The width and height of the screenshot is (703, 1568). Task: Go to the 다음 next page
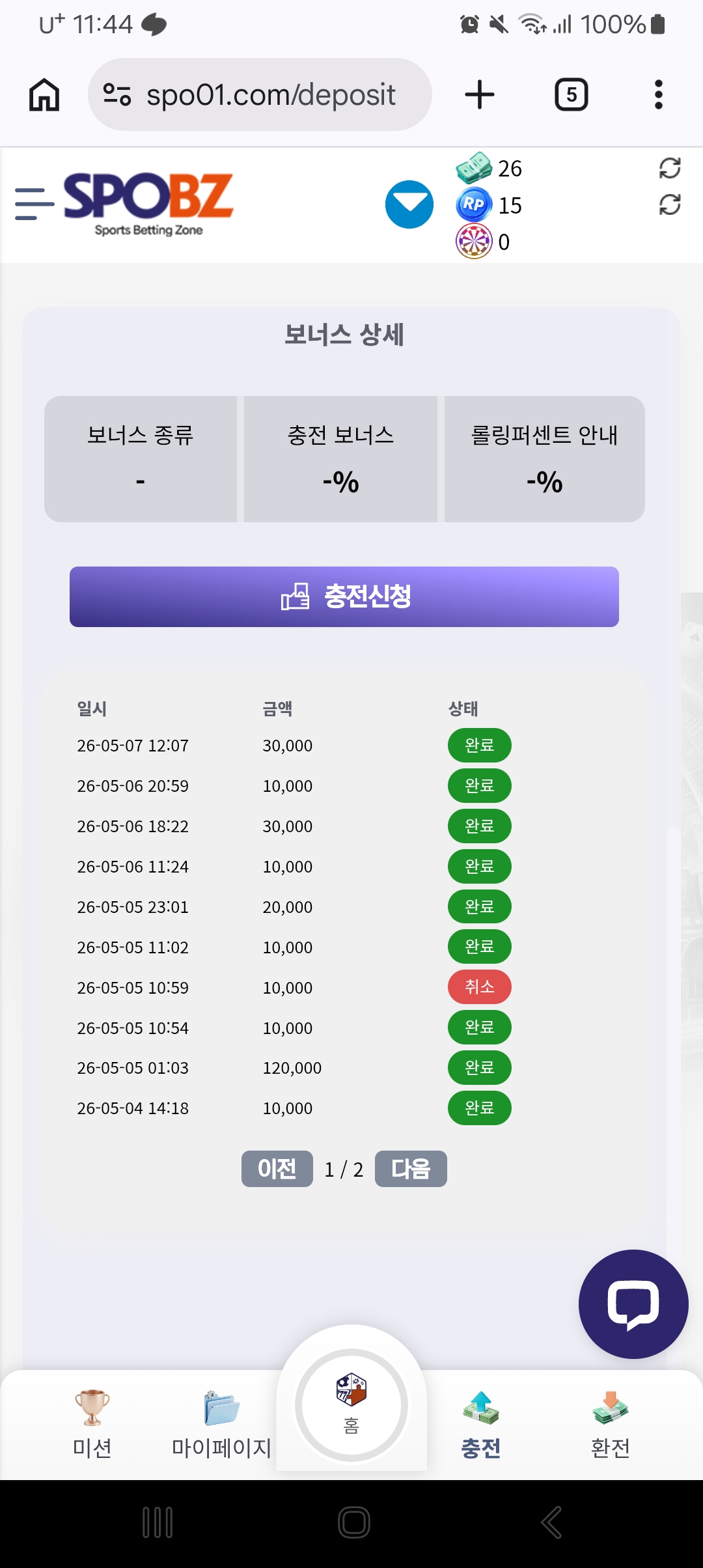411,1169
